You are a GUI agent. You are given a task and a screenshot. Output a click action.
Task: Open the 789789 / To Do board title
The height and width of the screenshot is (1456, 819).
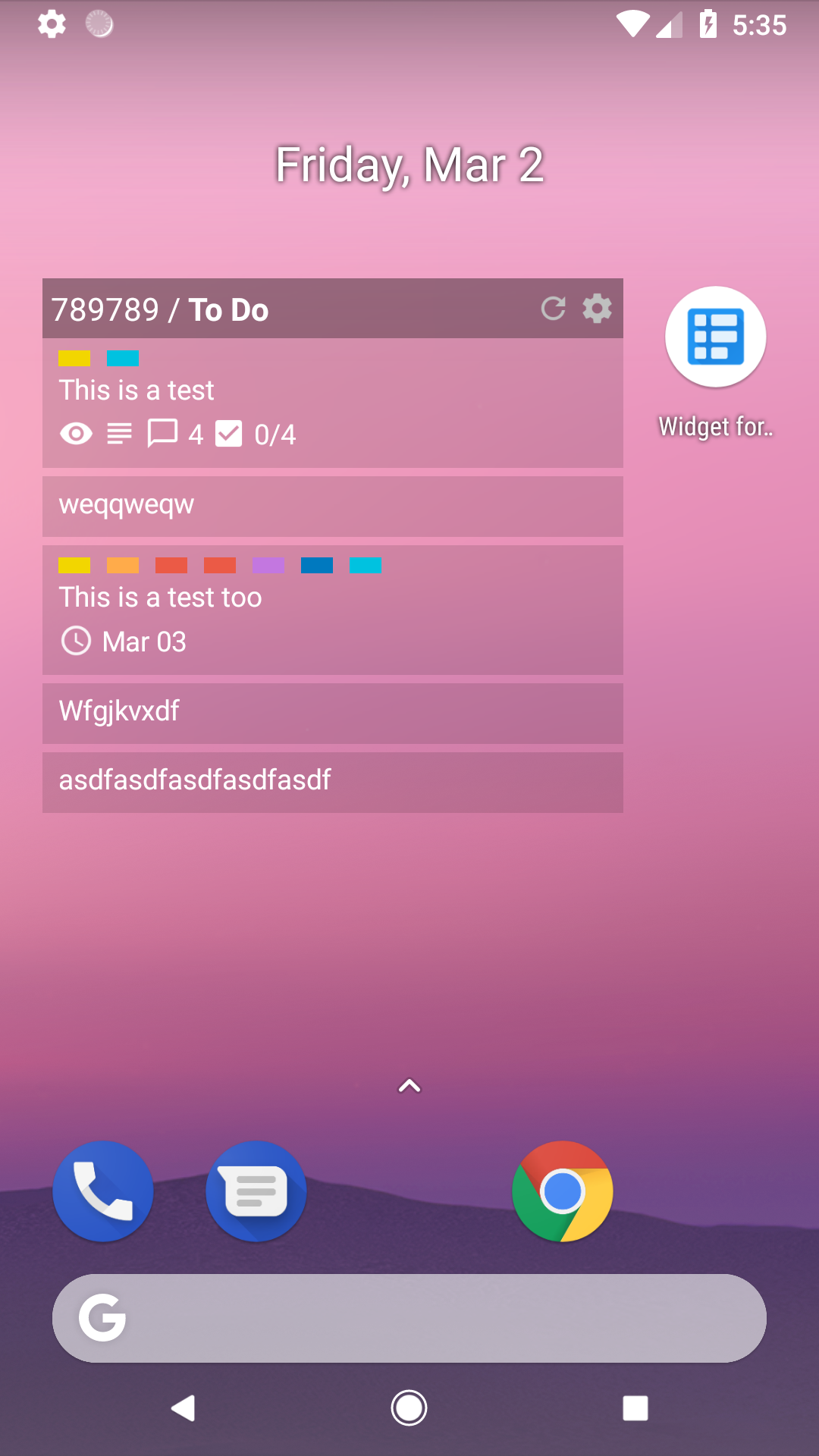tap(161, 309)
